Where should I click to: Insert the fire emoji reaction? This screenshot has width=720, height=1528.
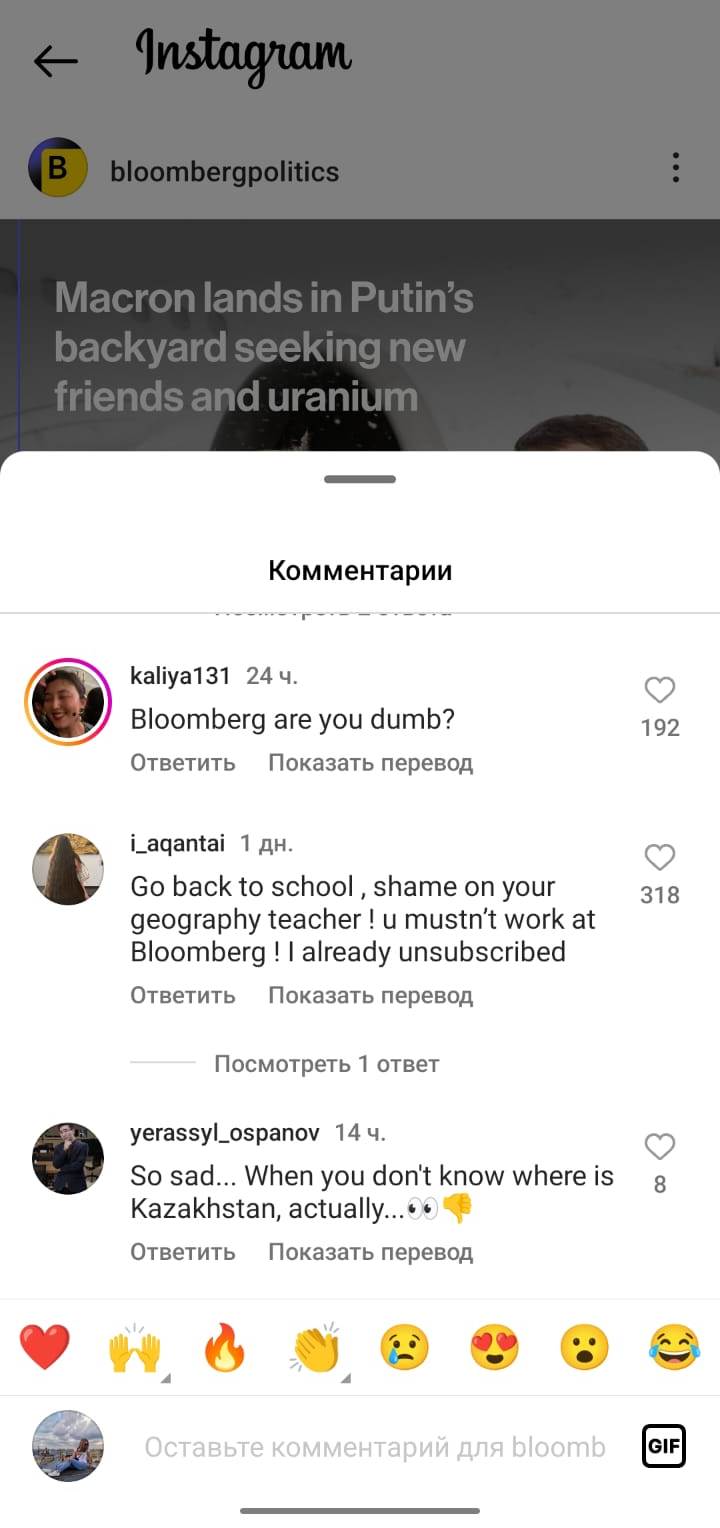(225, 1347)
